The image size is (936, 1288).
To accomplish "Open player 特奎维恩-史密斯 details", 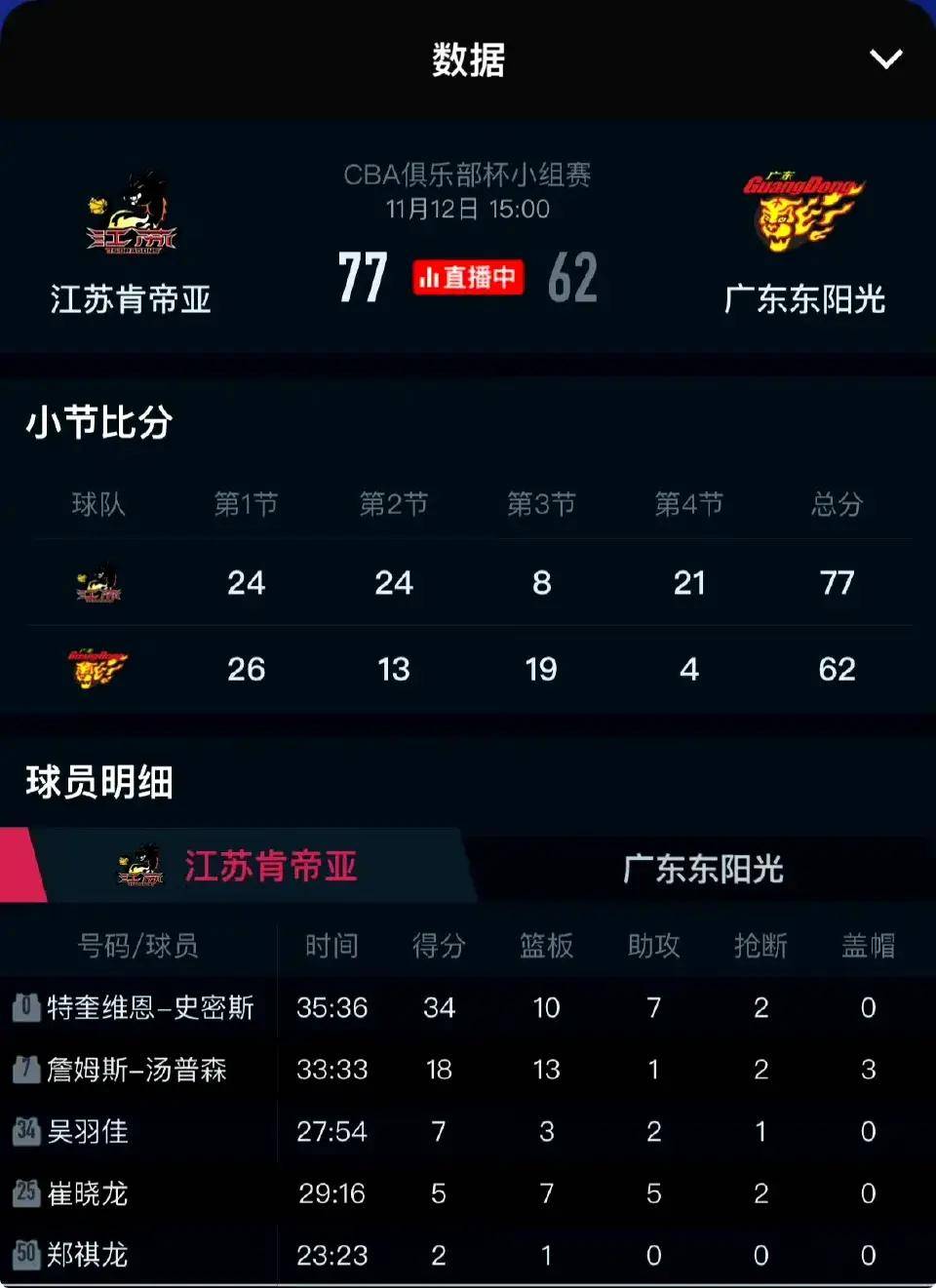I will coord(149,1007).
